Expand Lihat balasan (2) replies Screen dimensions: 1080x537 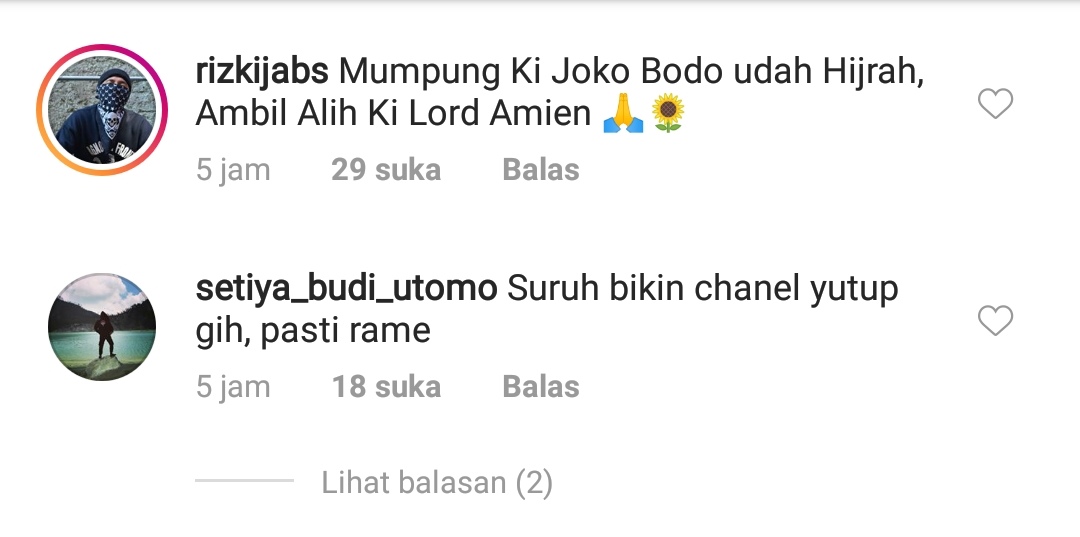436,483
